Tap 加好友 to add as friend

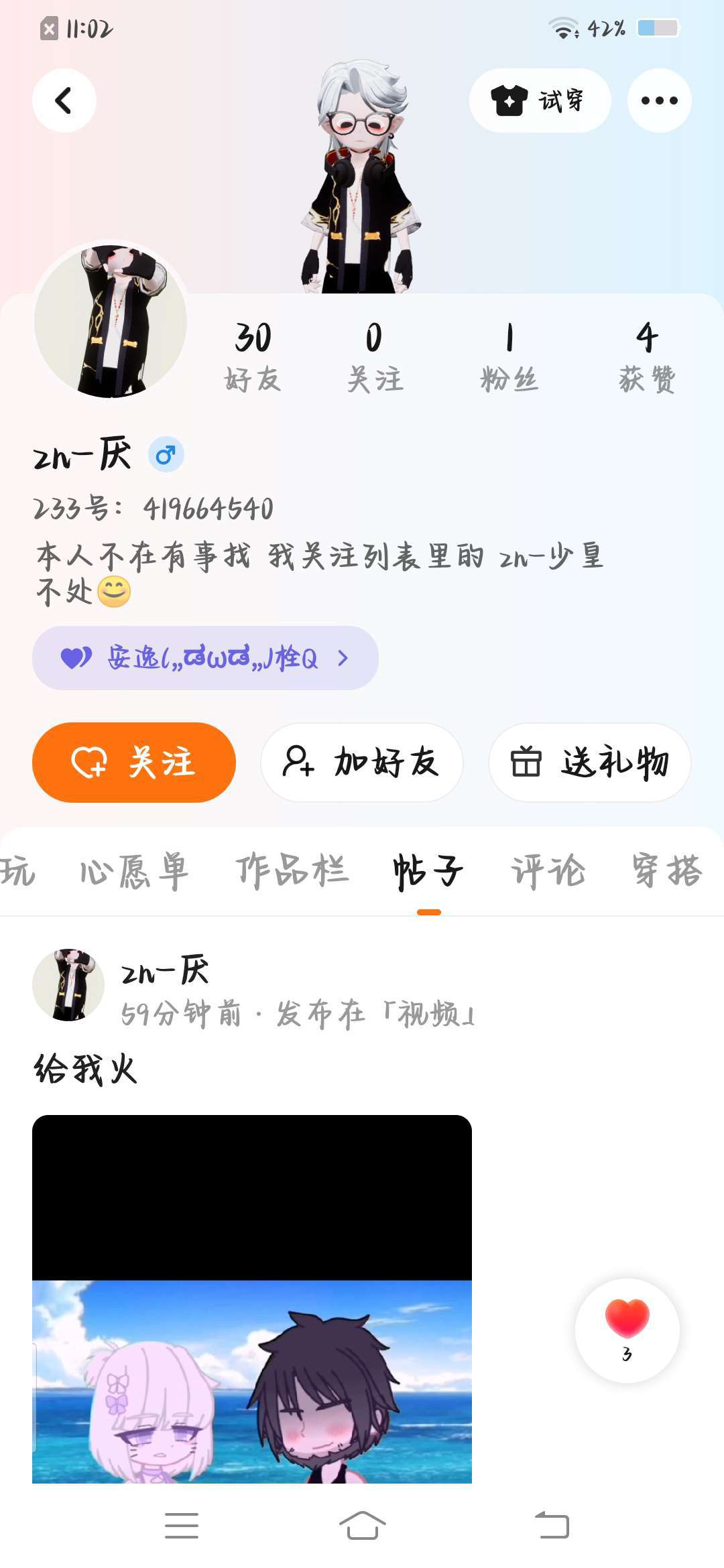click(362, 763)
